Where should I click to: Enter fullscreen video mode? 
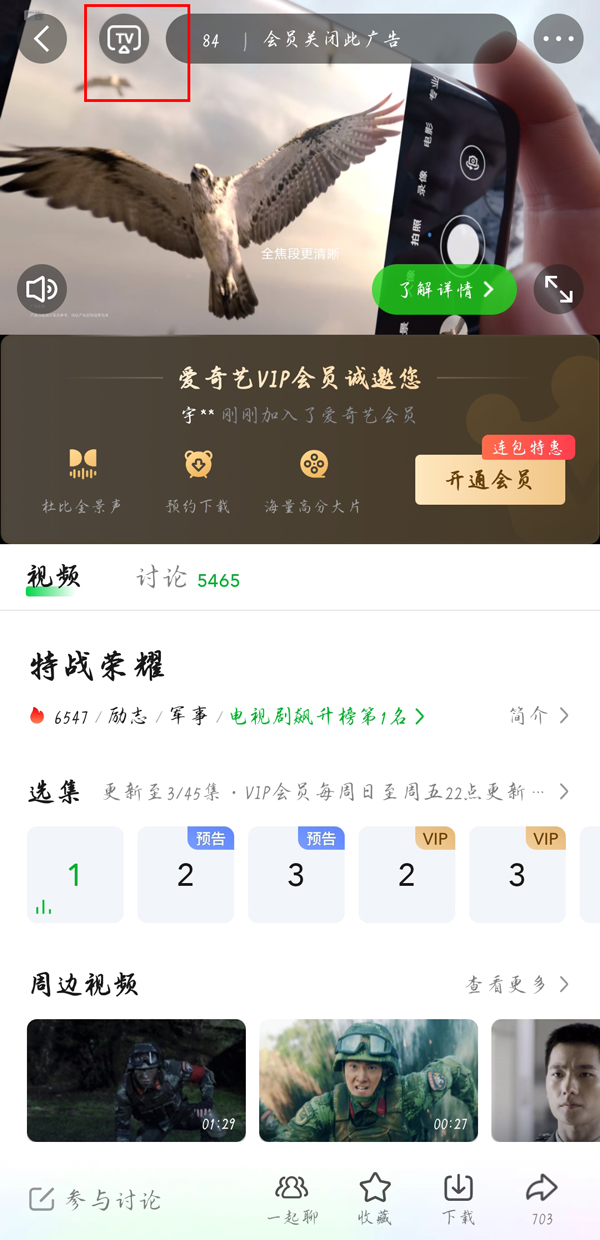pos(558,290)
